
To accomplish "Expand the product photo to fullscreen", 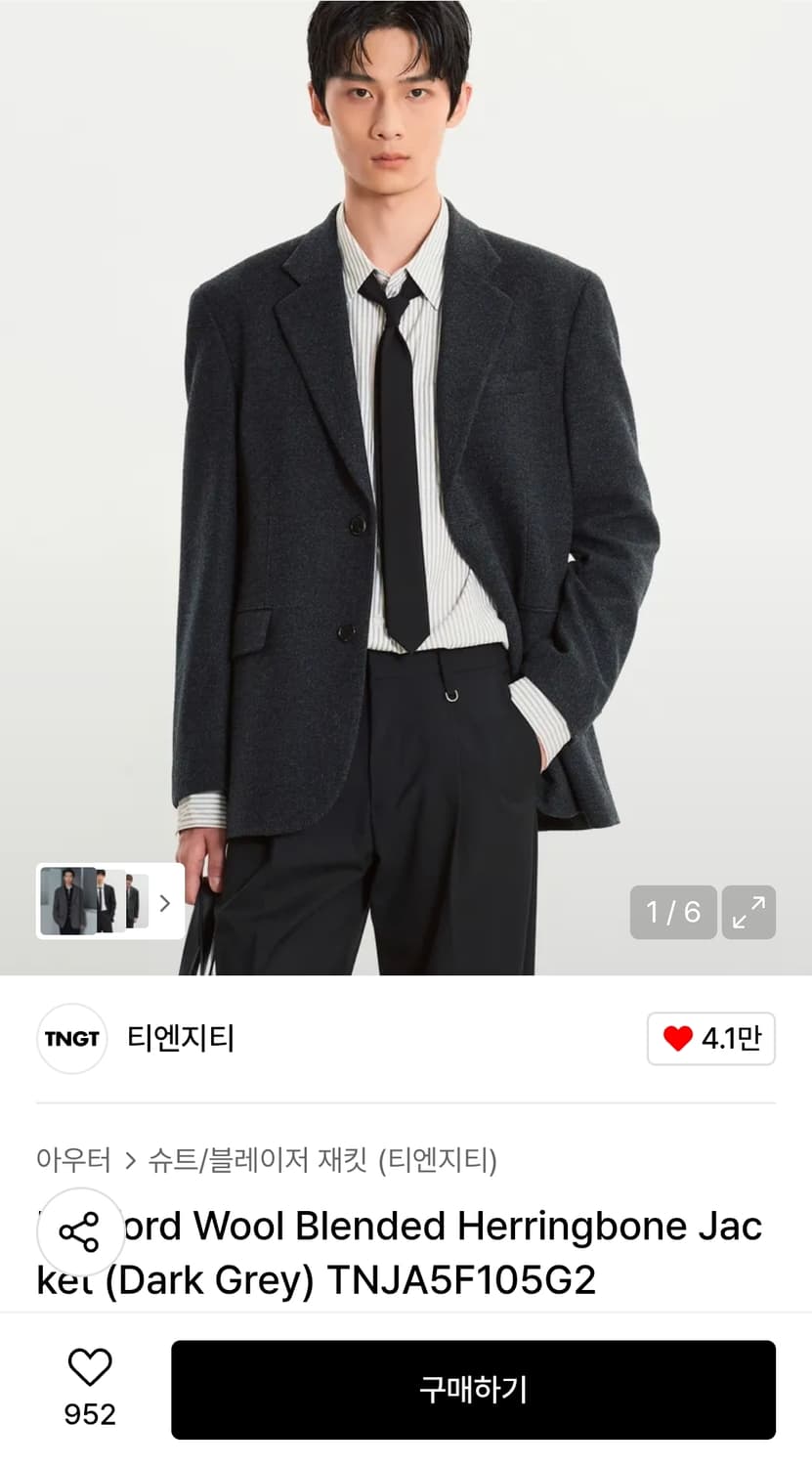I will tap(748, 913).
